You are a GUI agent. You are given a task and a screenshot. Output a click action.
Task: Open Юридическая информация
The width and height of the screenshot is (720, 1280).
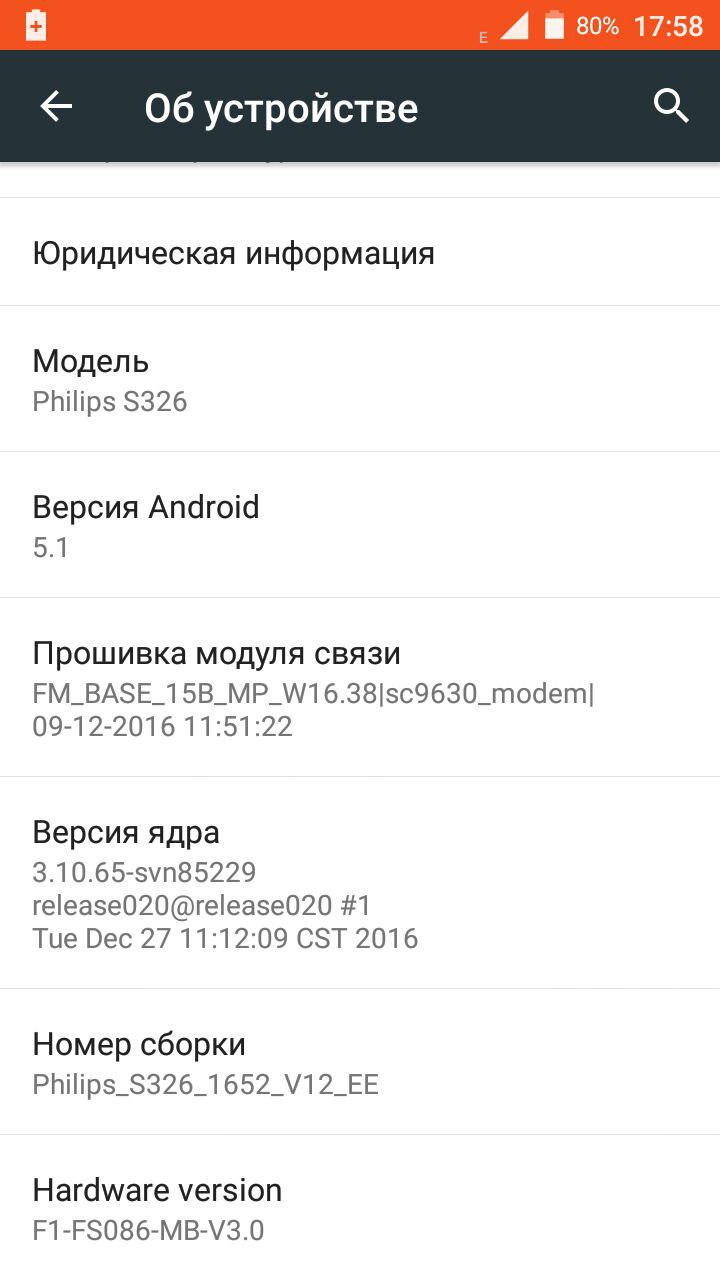[x=360, y=252]
